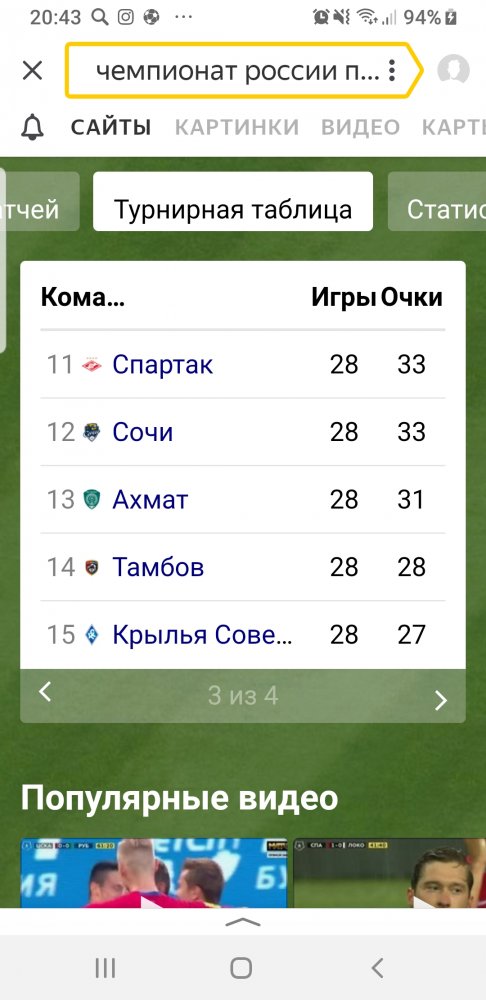The height and width of the screenshot is (1000, 486).
Task: Close the search with the X icon
Action: point(32,71)
